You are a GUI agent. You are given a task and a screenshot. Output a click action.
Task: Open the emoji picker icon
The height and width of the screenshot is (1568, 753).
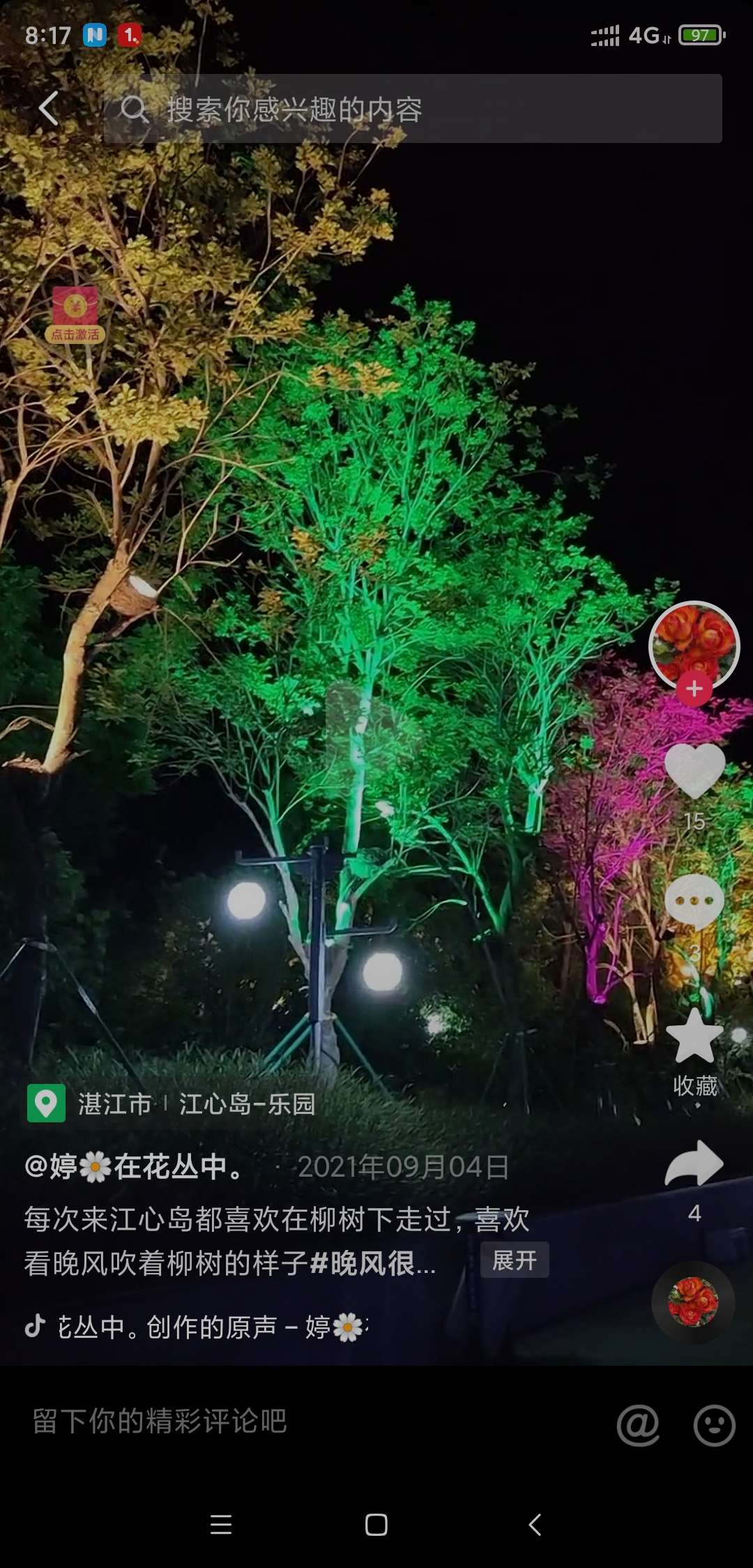point(714,1424)
